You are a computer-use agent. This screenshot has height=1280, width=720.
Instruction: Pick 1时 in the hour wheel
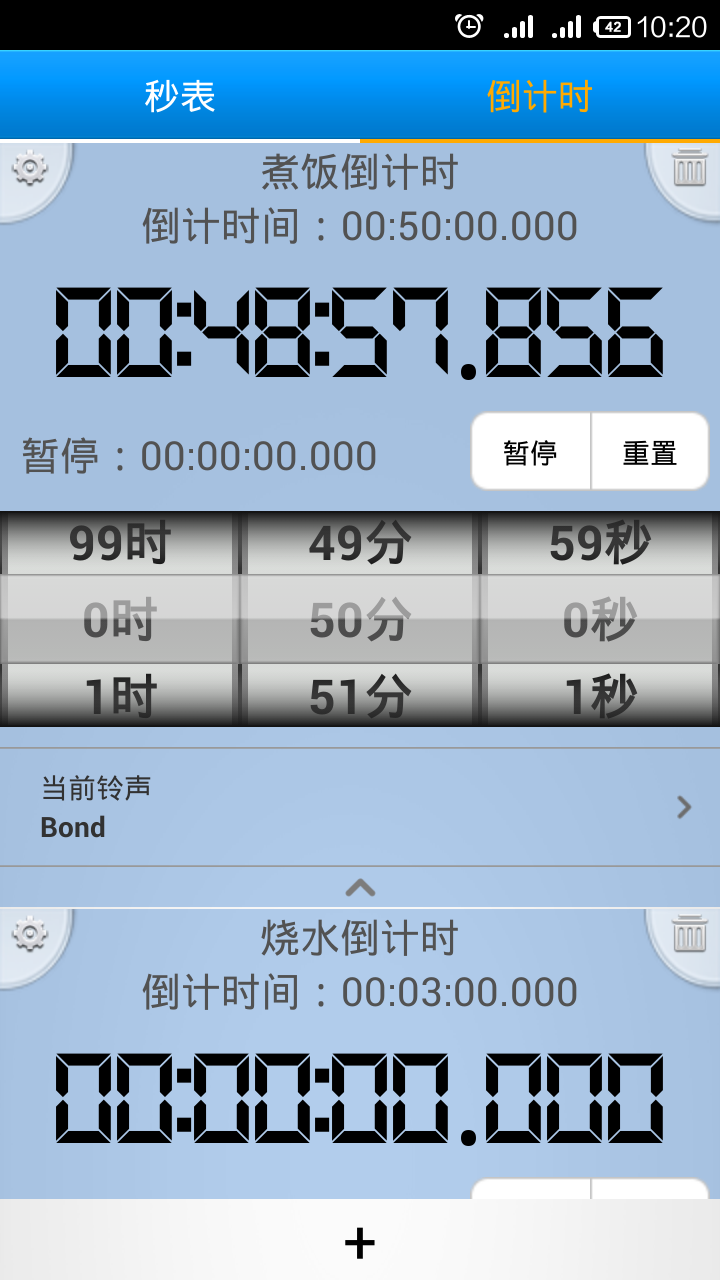click(120, 697)
